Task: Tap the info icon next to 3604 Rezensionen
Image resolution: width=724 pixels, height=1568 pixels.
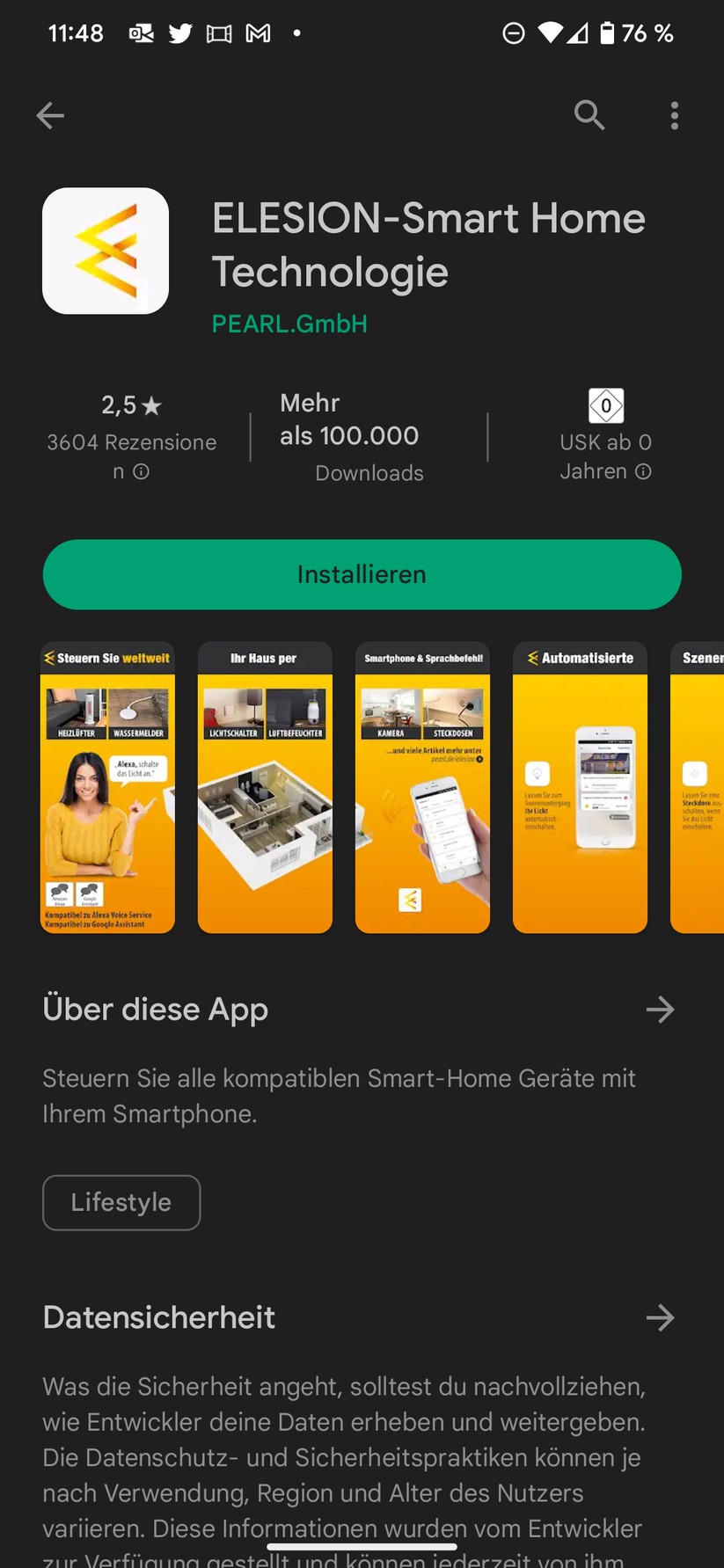Action: [143, 471]
